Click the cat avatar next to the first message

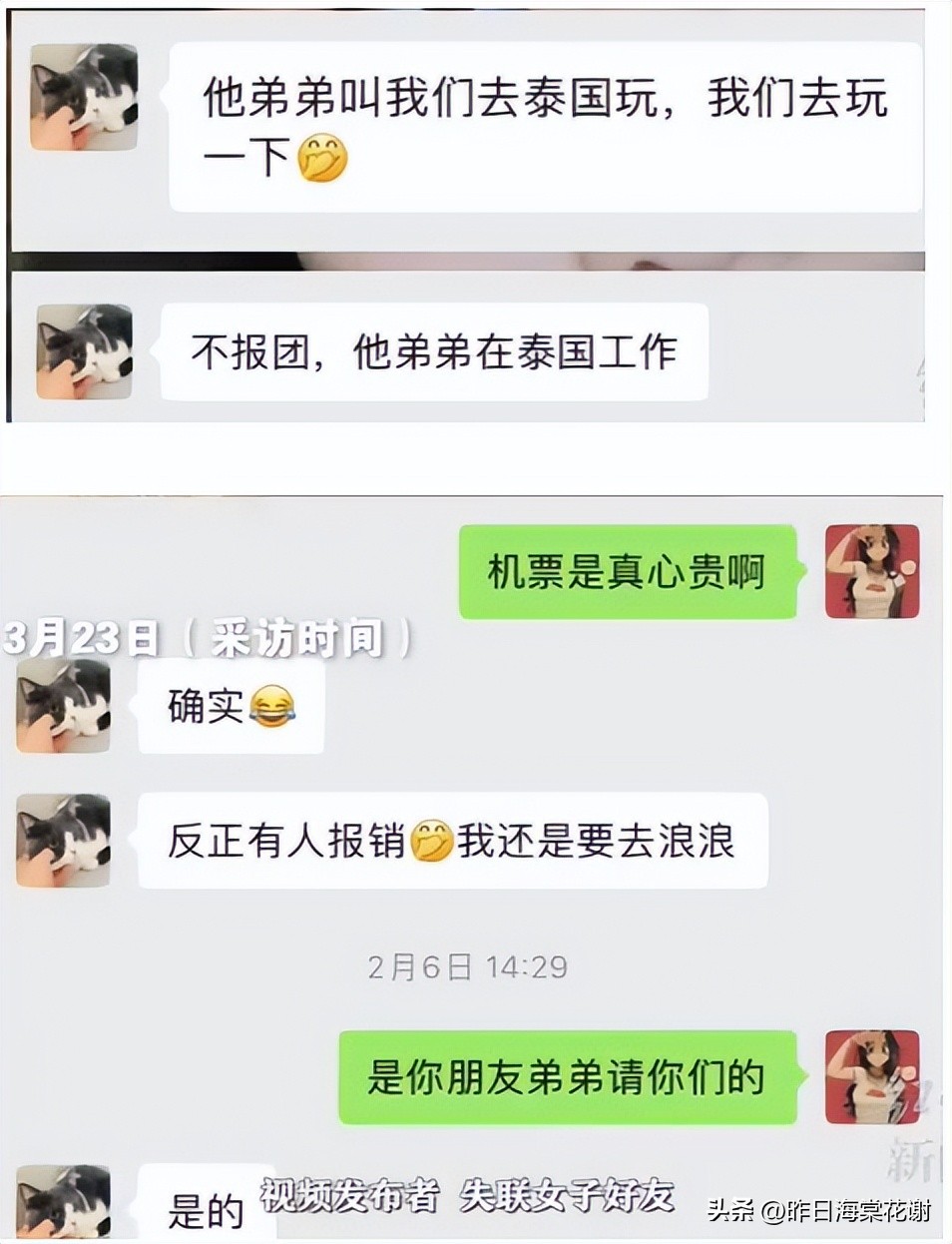pos(83,96)
